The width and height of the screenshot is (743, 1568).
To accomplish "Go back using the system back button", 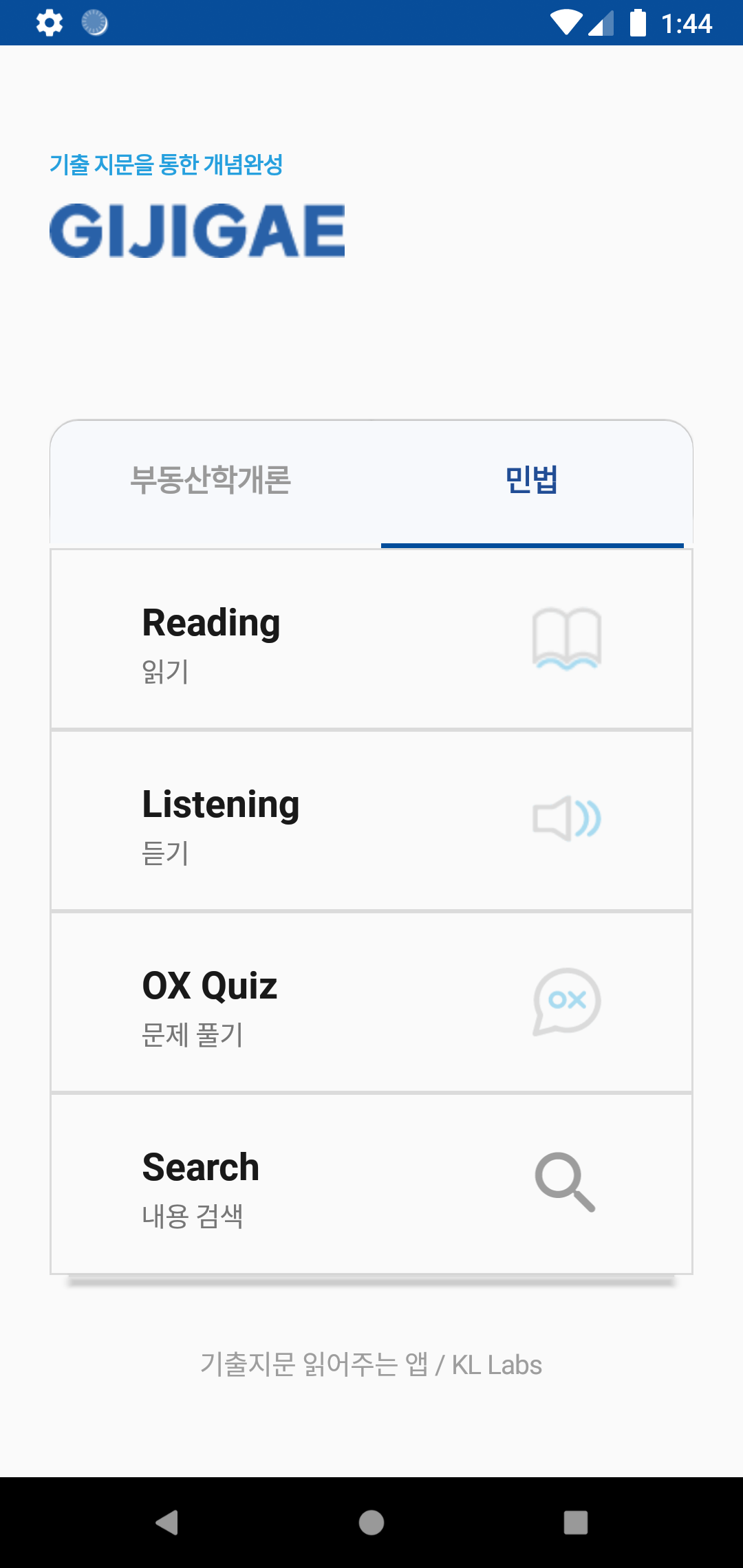I will [x=167, y=1522].
